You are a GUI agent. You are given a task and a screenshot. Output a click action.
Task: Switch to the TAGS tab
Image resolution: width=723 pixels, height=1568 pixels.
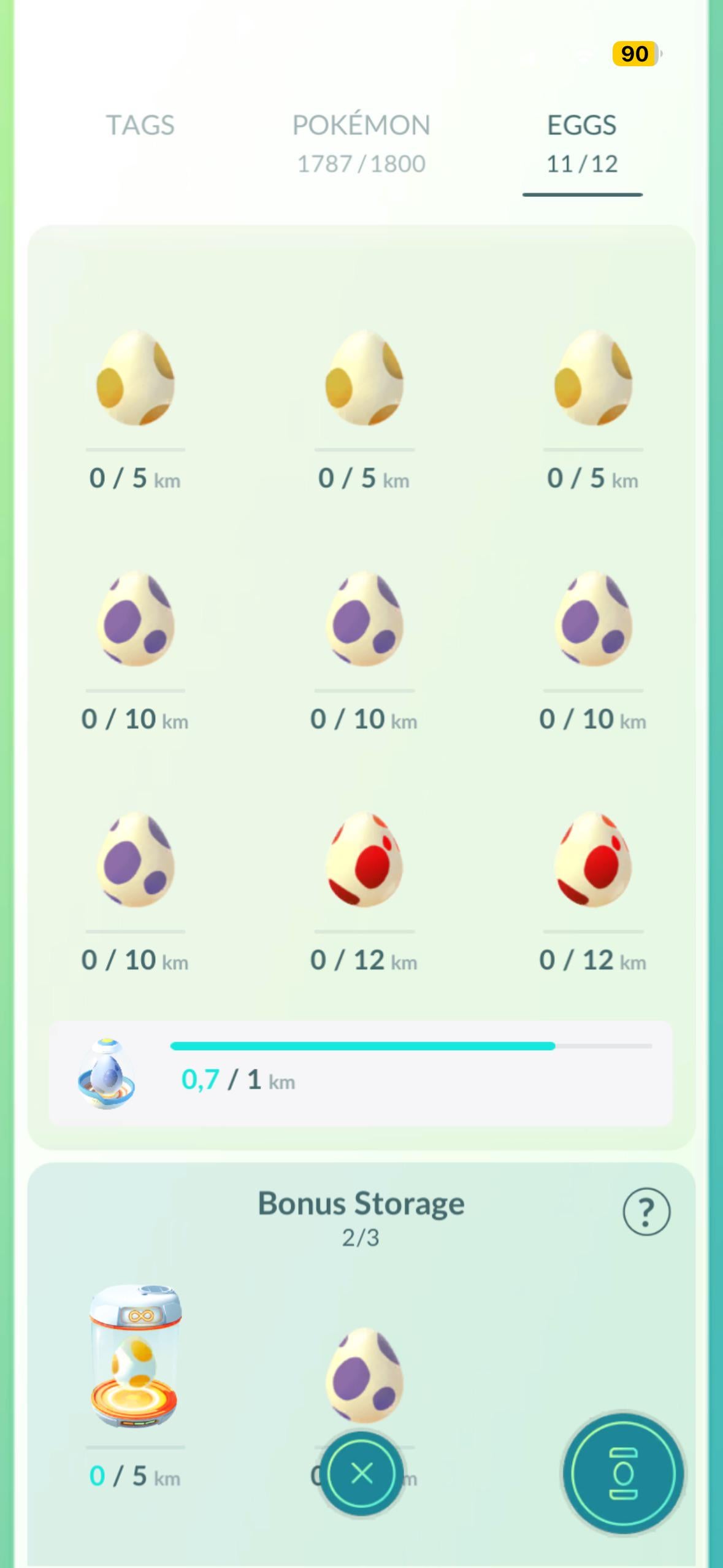coord(140,126)
